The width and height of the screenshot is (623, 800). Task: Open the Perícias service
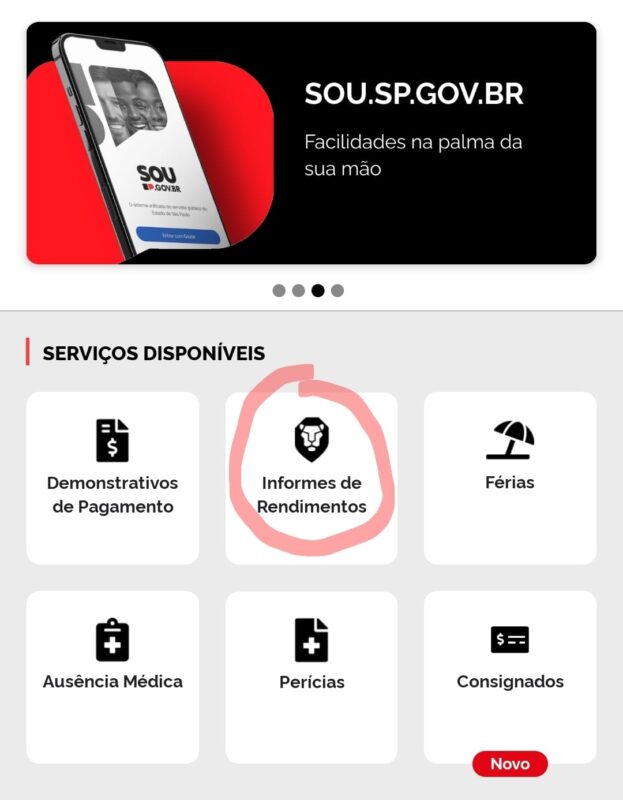(311, 676)
